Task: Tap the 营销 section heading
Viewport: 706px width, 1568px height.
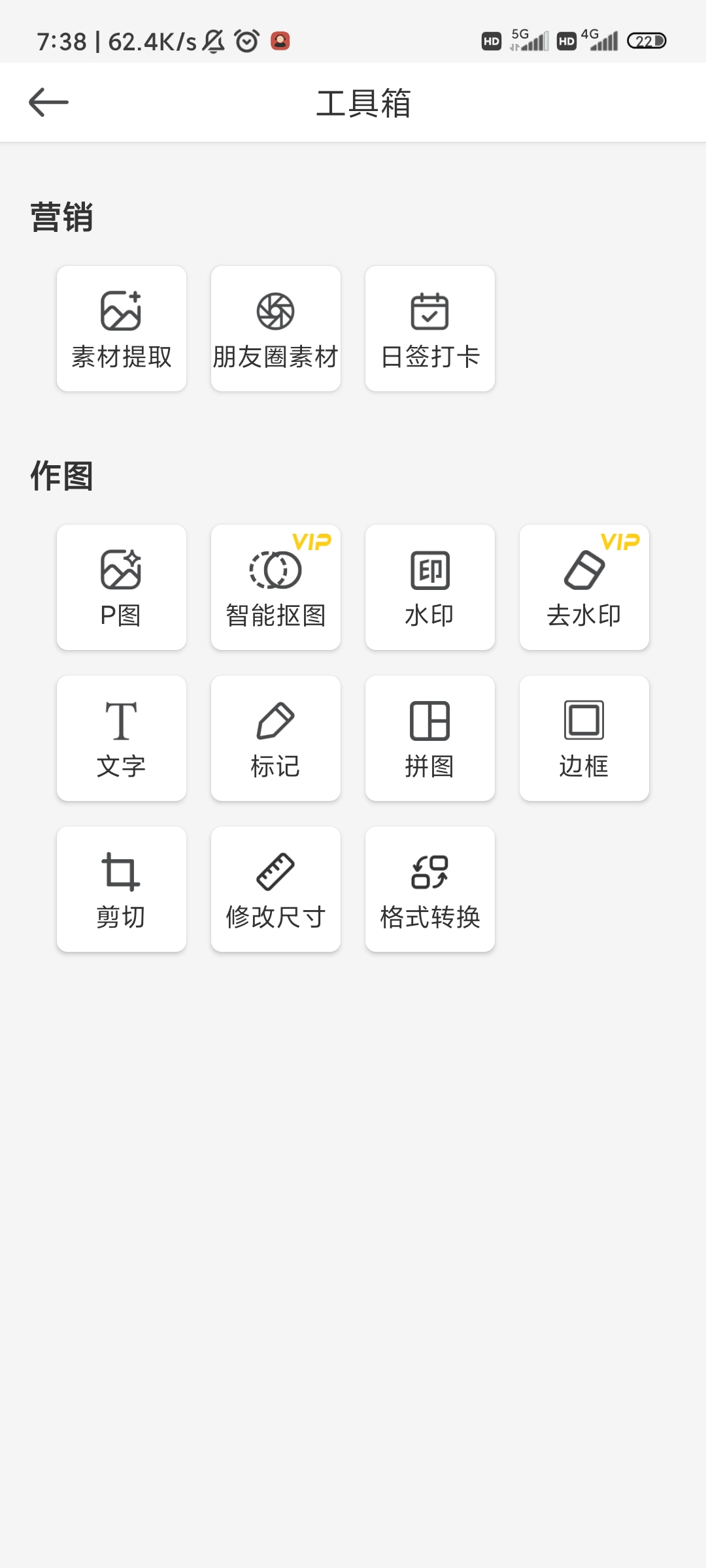Action: (63, 216)
